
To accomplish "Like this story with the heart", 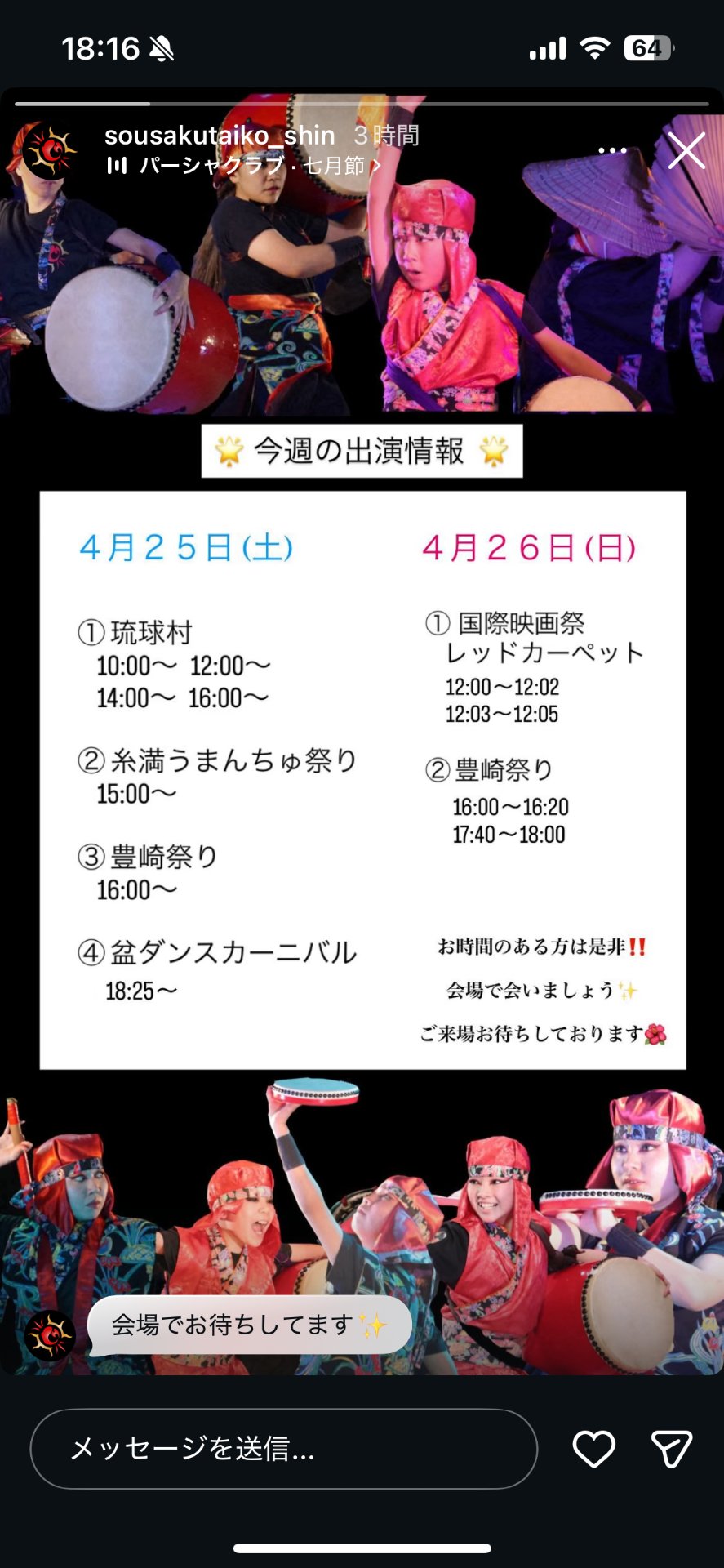I will pyautogui.click(x=593, y=1449).
